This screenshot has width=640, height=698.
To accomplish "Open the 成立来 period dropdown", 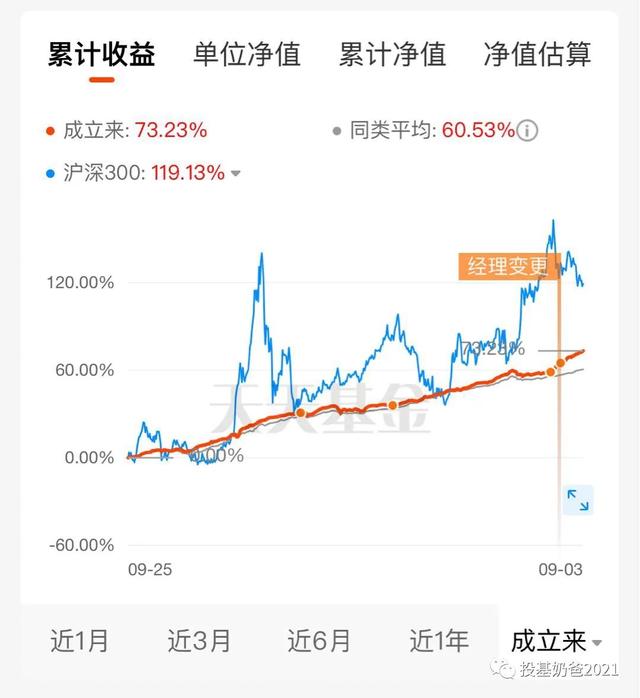I will (556, 641).
